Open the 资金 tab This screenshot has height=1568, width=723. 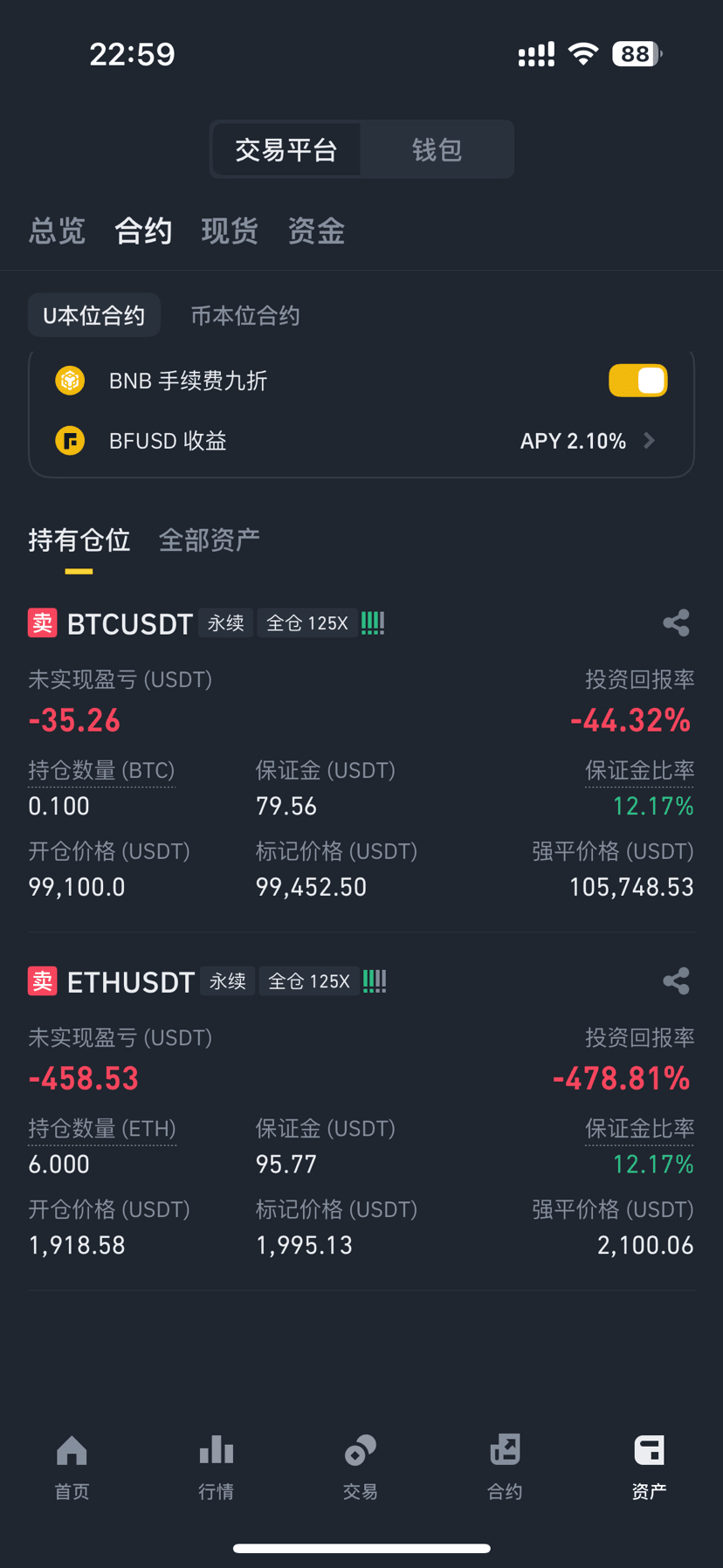pos(316,231)
